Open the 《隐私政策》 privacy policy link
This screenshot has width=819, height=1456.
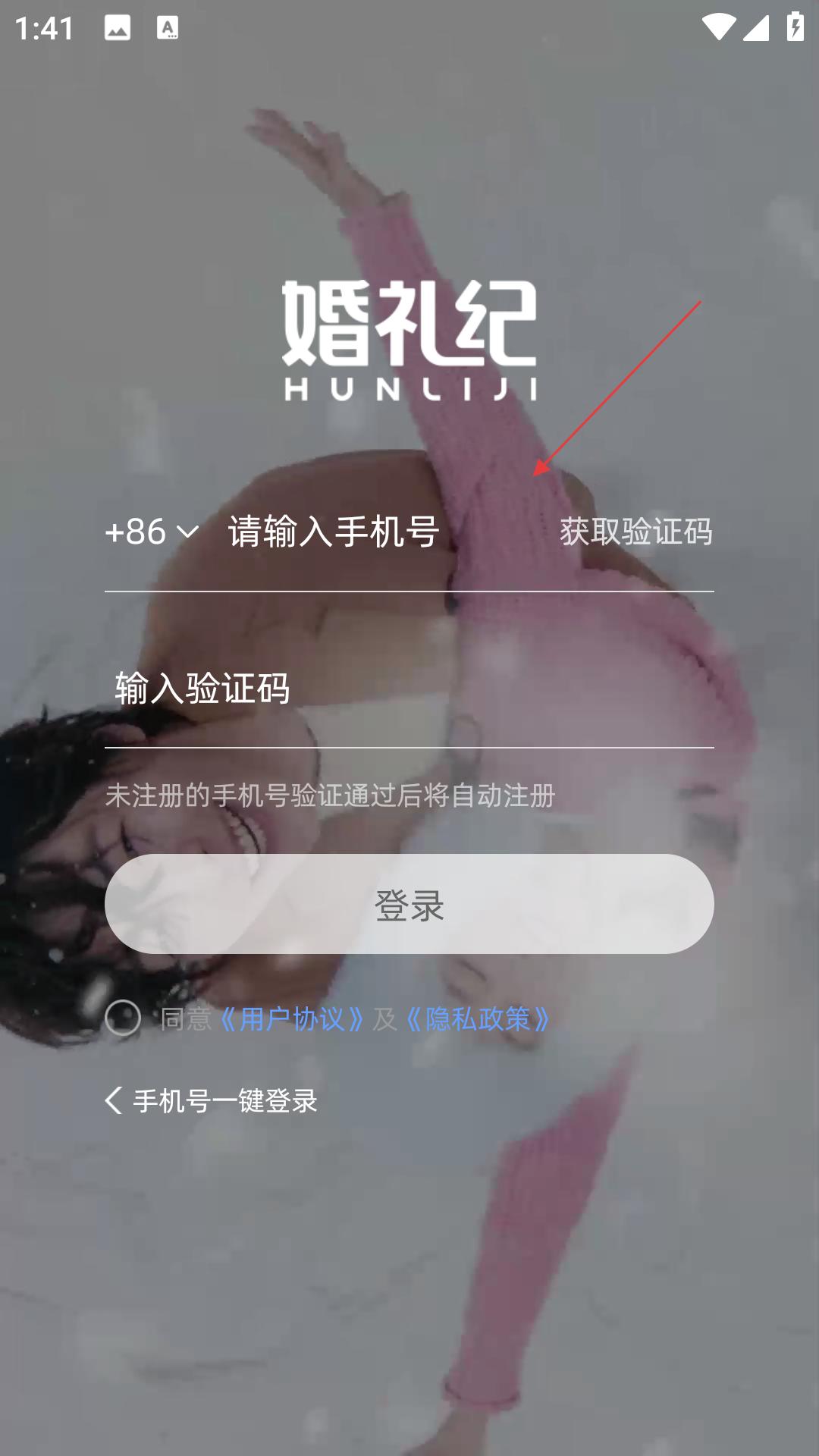pos(478,1018)
